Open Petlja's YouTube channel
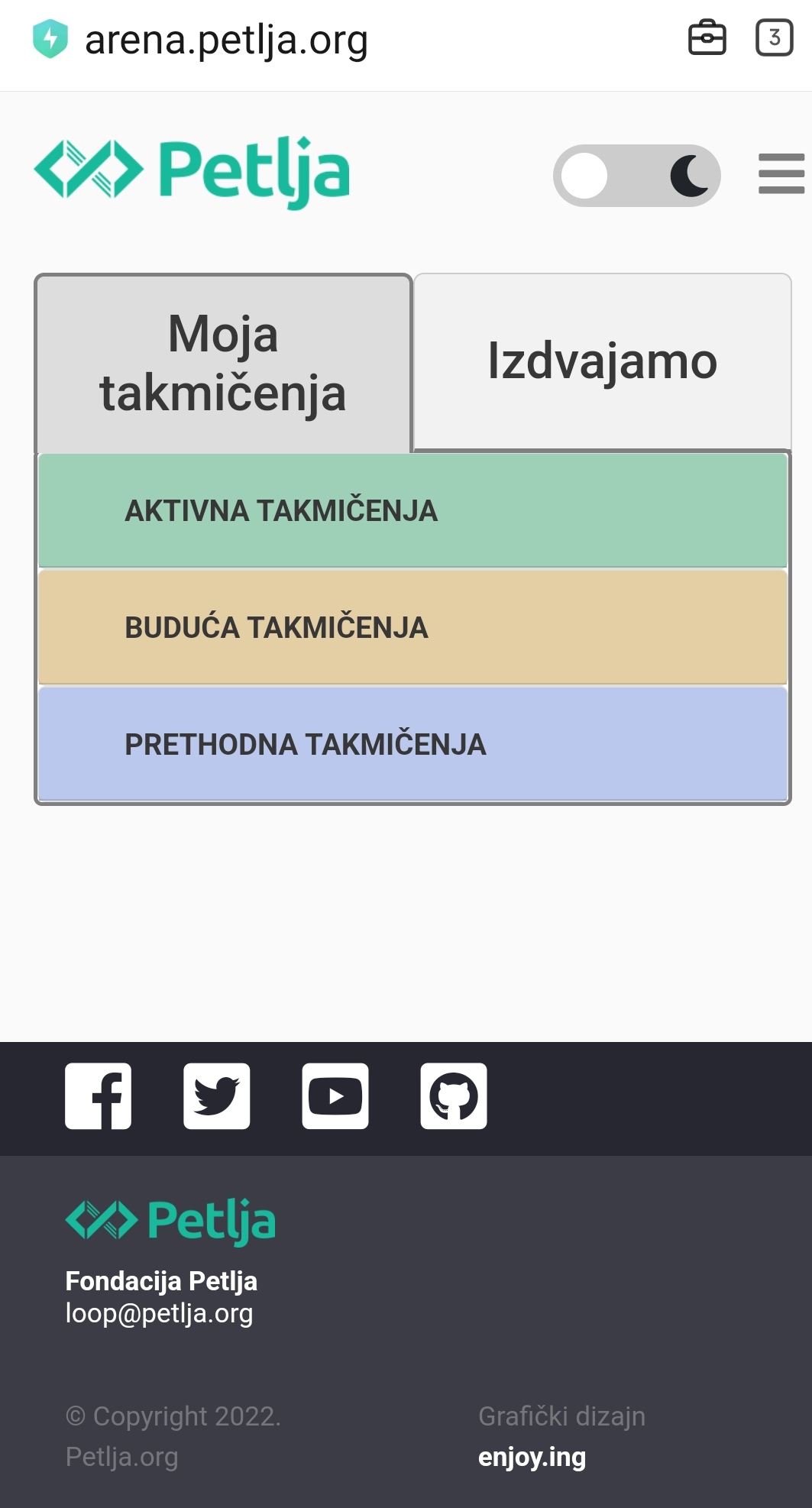812x1508 pixels. click(x=335, y=1096)
